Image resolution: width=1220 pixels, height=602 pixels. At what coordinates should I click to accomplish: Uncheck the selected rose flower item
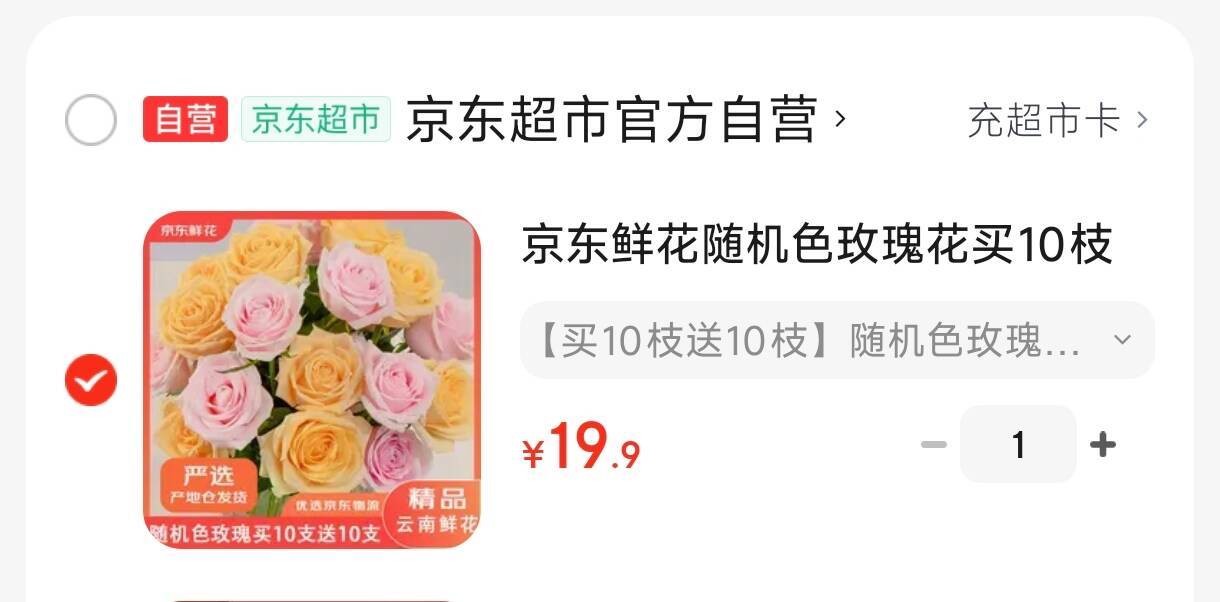pyautogui.click(x=91, y=380)
